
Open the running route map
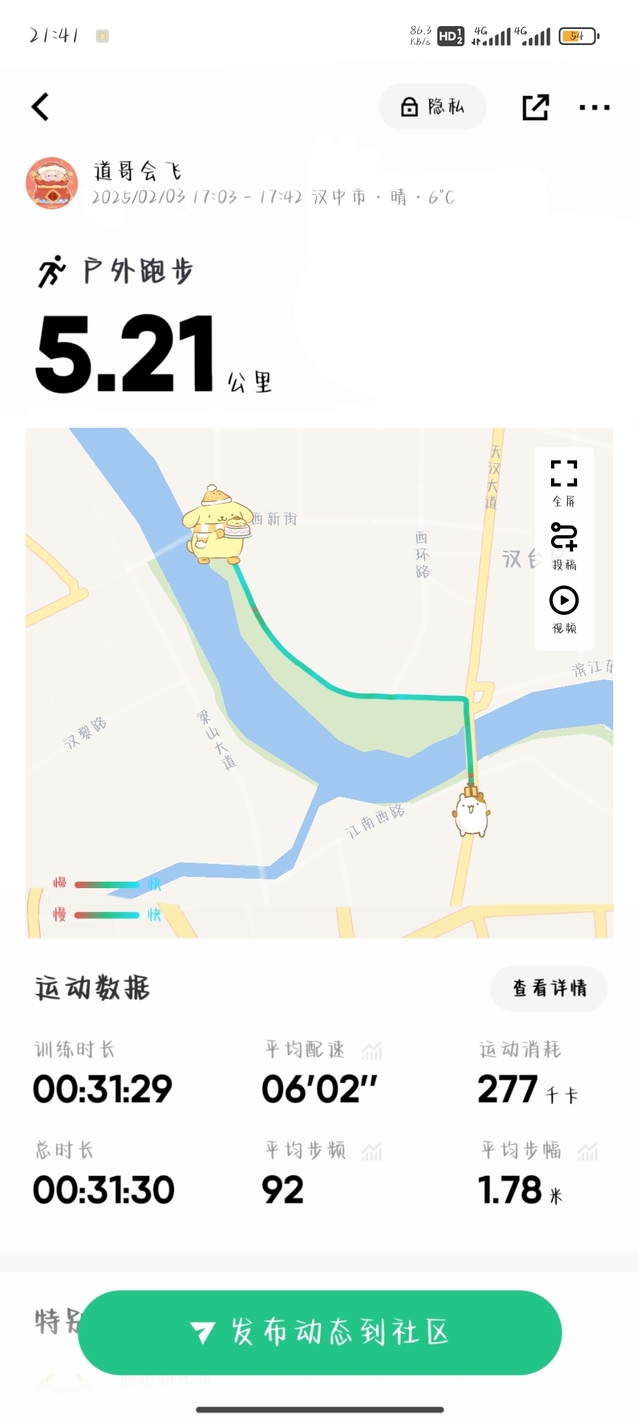click(x=300, y=700)
